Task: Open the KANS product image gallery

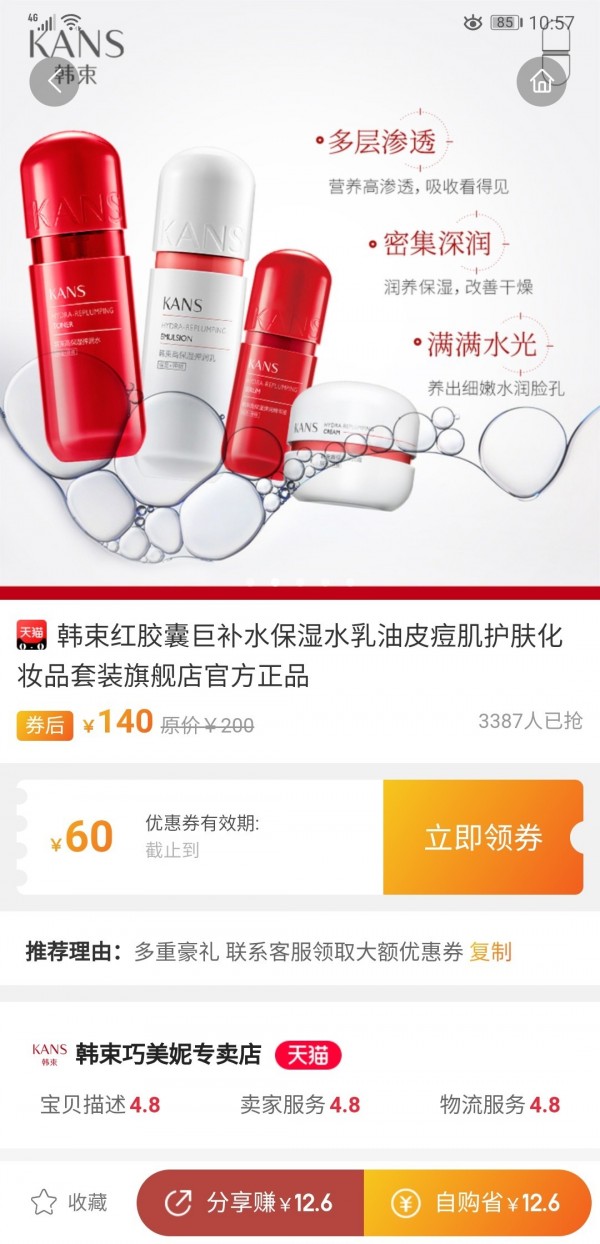Action: [x=300, y=320]
